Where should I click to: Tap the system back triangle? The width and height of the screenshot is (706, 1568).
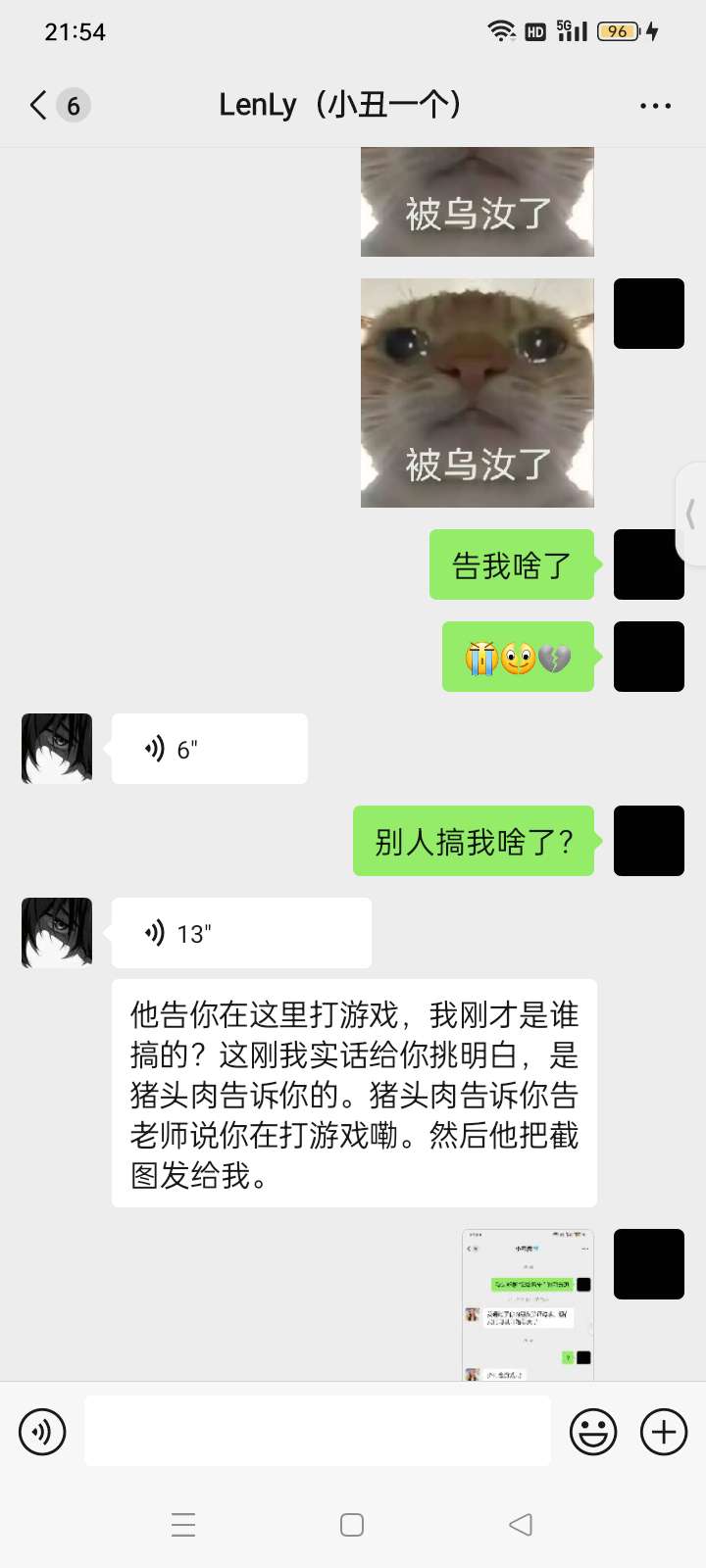[x=521, y=1525]
